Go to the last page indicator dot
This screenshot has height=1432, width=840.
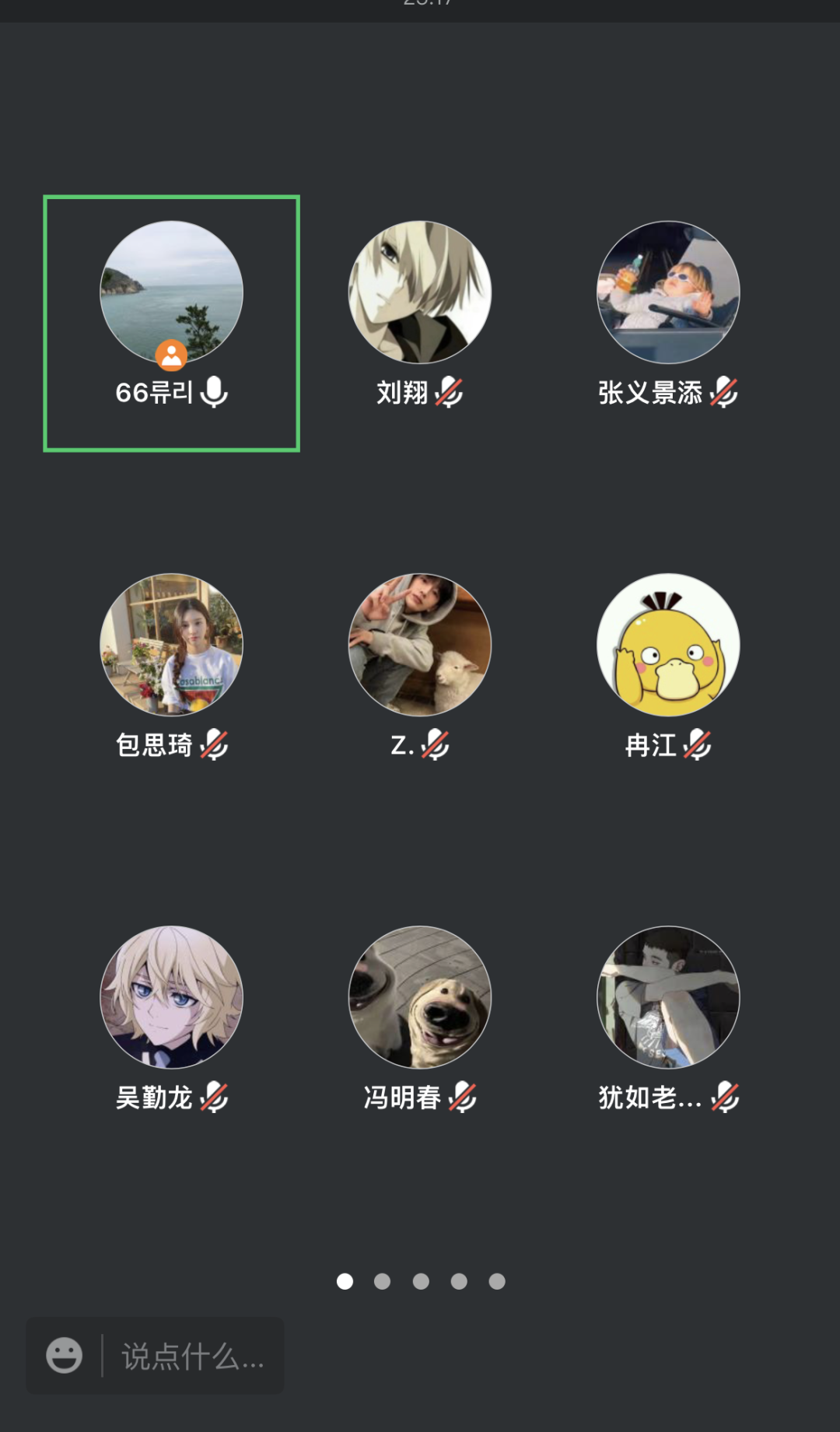point(497,1281)
